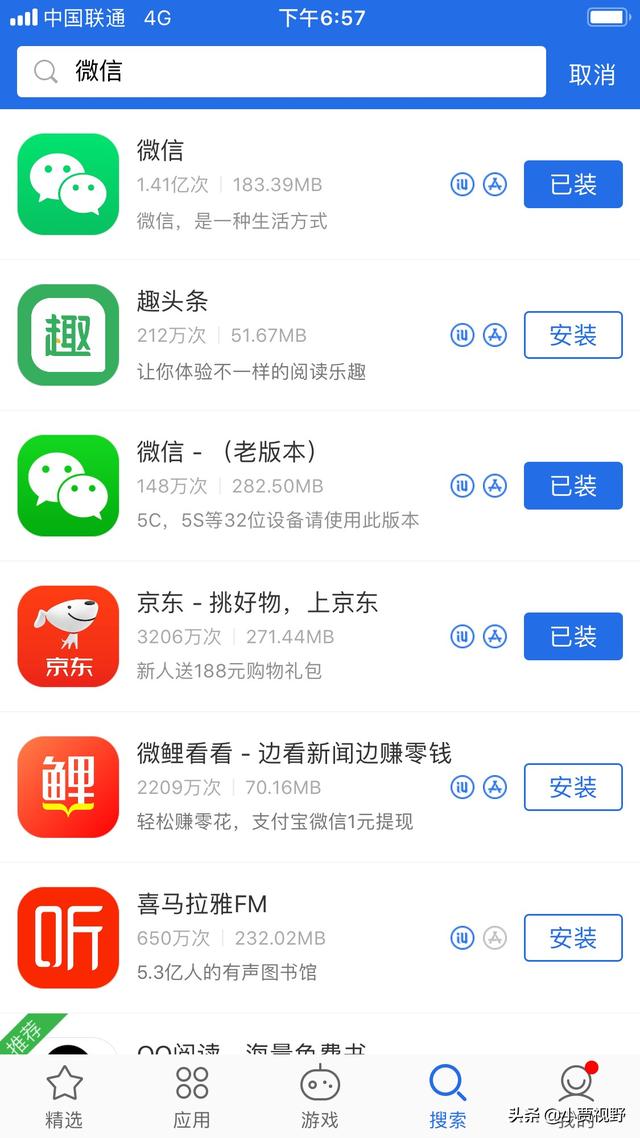This screenshot has width=640, height=1138.
Task: Cancel the search with 取消
Action: point(591,74)
